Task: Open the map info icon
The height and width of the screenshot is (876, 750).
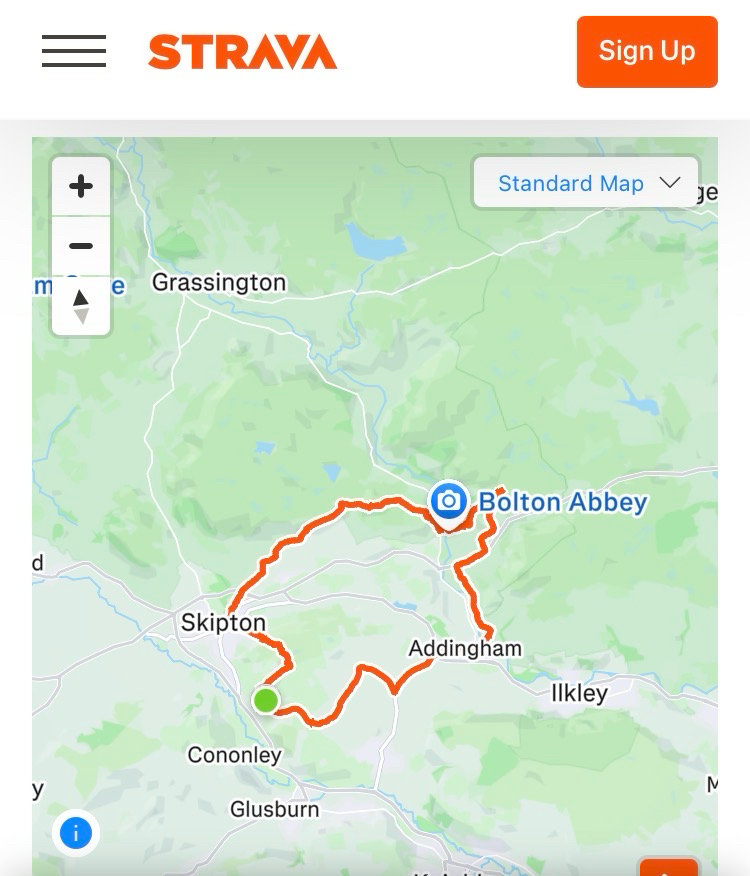Action: point(76,832)
